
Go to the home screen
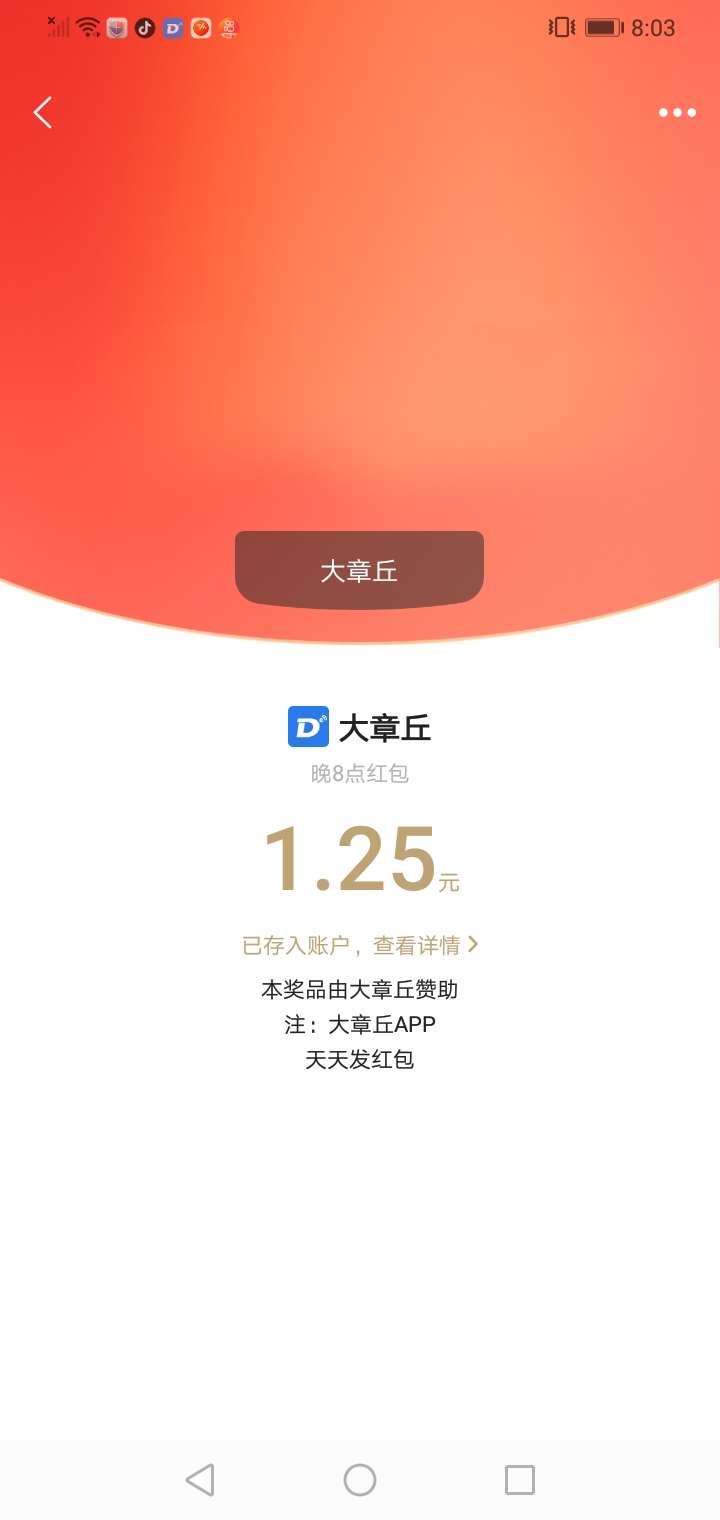(x=360, y=1479)
